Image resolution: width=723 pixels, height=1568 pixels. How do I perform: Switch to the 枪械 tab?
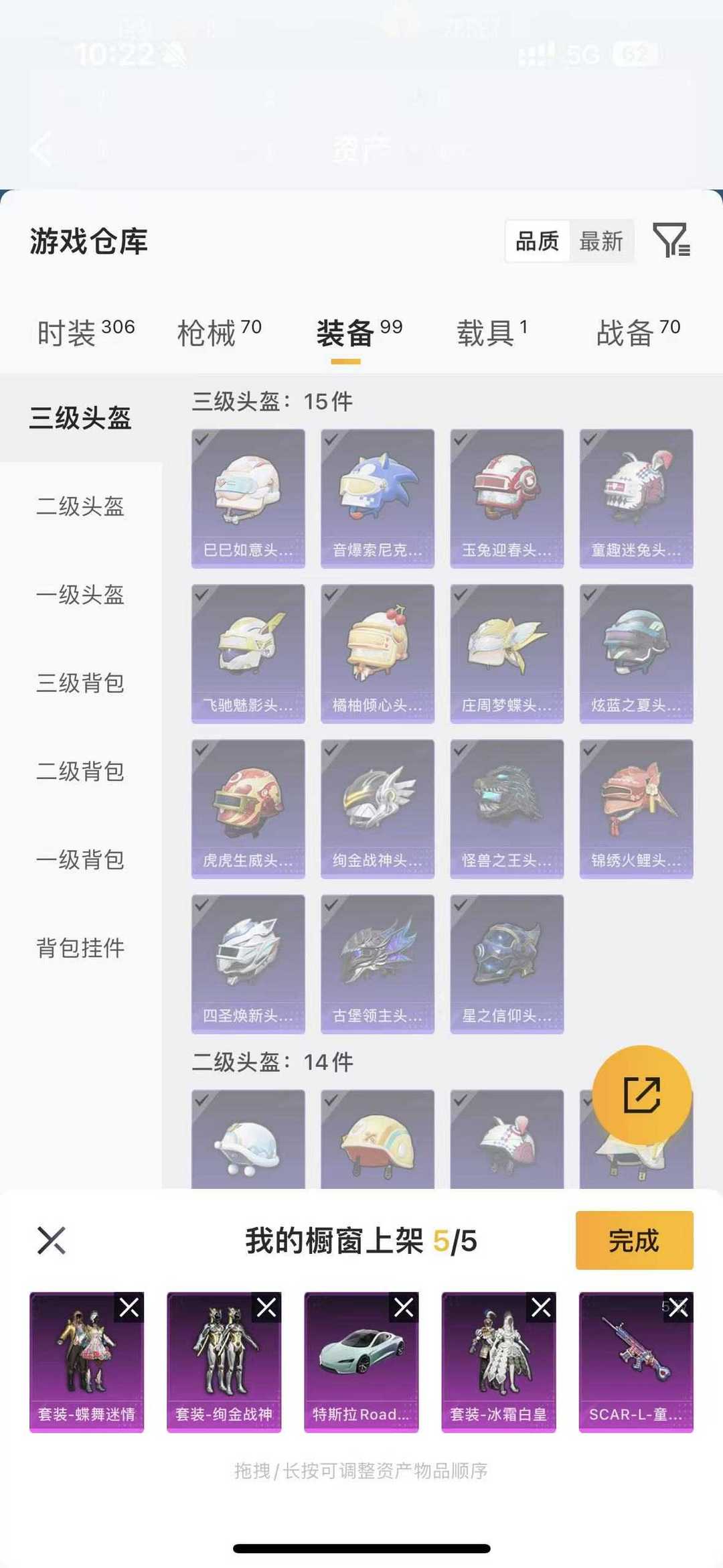219,332
